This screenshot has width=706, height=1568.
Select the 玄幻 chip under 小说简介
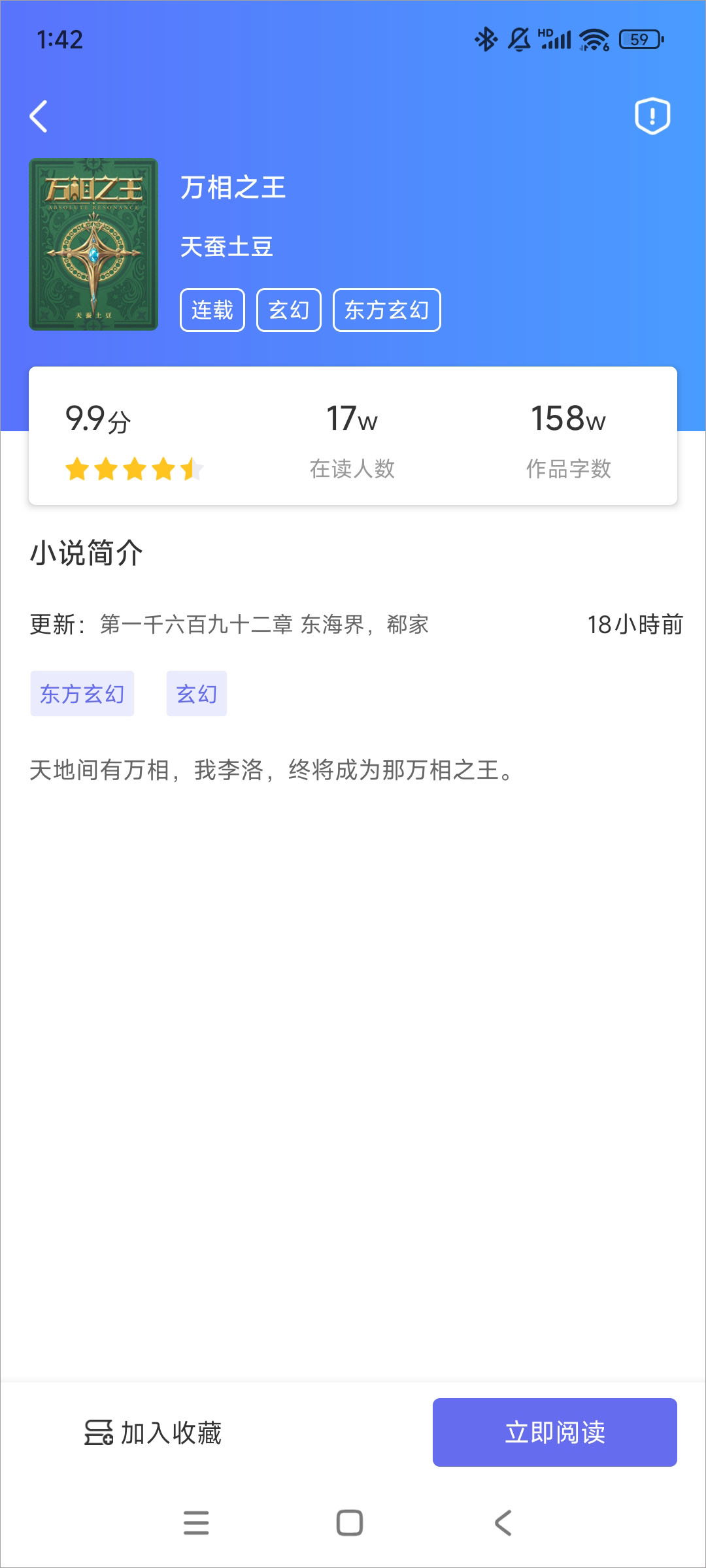(x=196, y=694)
